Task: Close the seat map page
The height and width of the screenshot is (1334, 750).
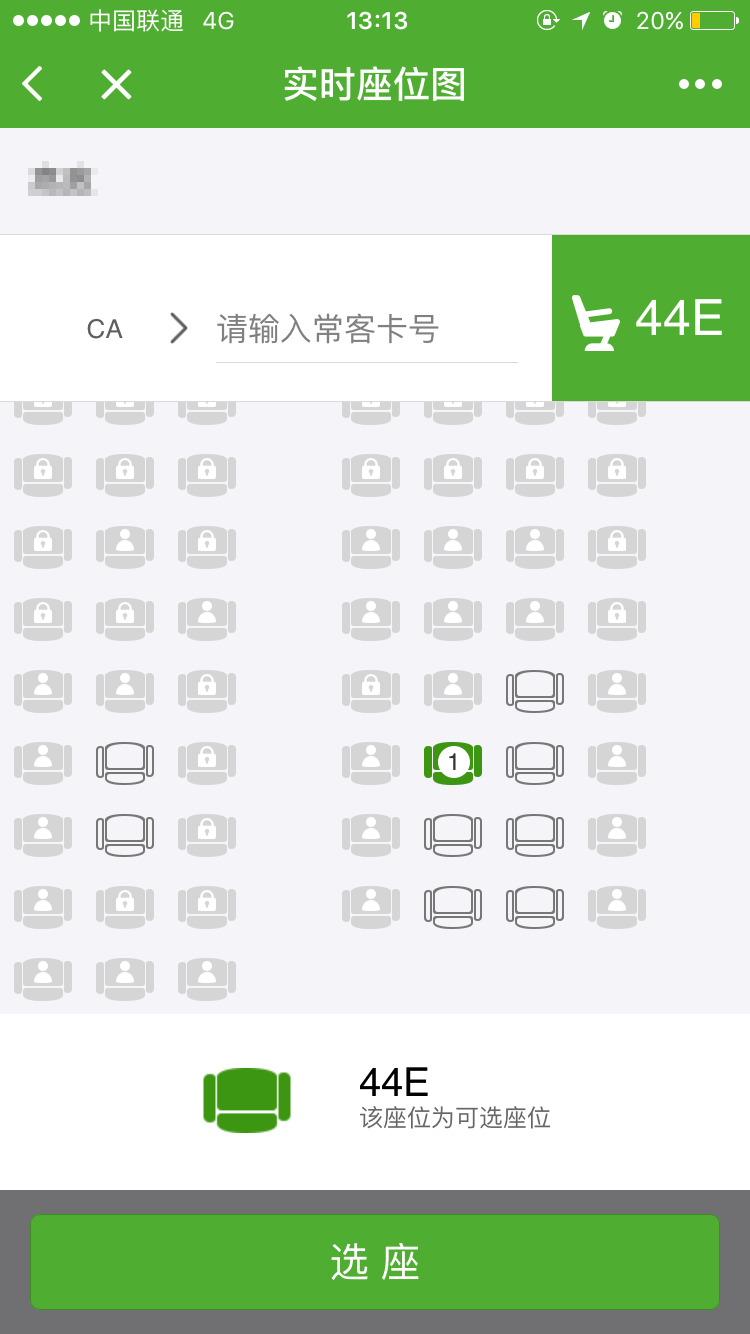Action: pos(116,84)
